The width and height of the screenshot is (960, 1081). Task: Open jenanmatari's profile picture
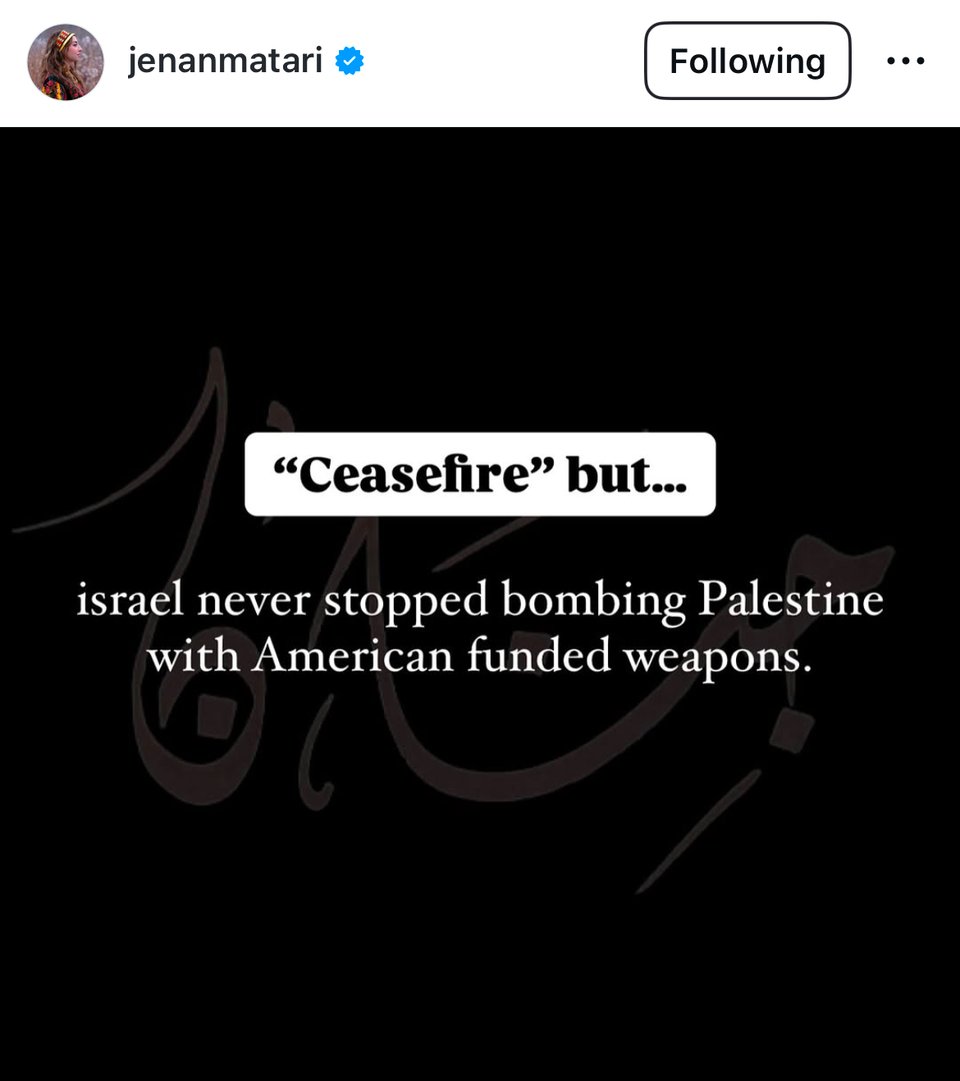(x=65, y=62)
